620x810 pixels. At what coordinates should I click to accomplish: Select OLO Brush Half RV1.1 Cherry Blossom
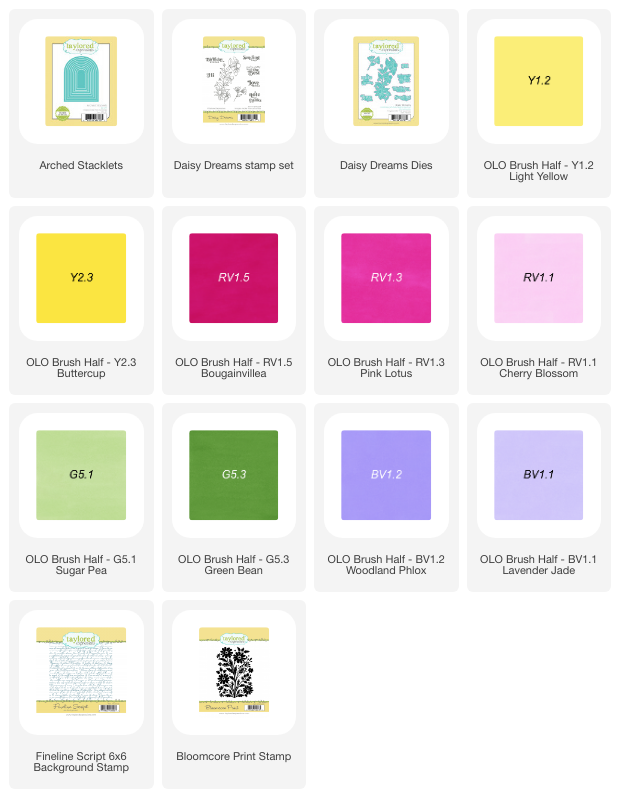click(539, 278)
